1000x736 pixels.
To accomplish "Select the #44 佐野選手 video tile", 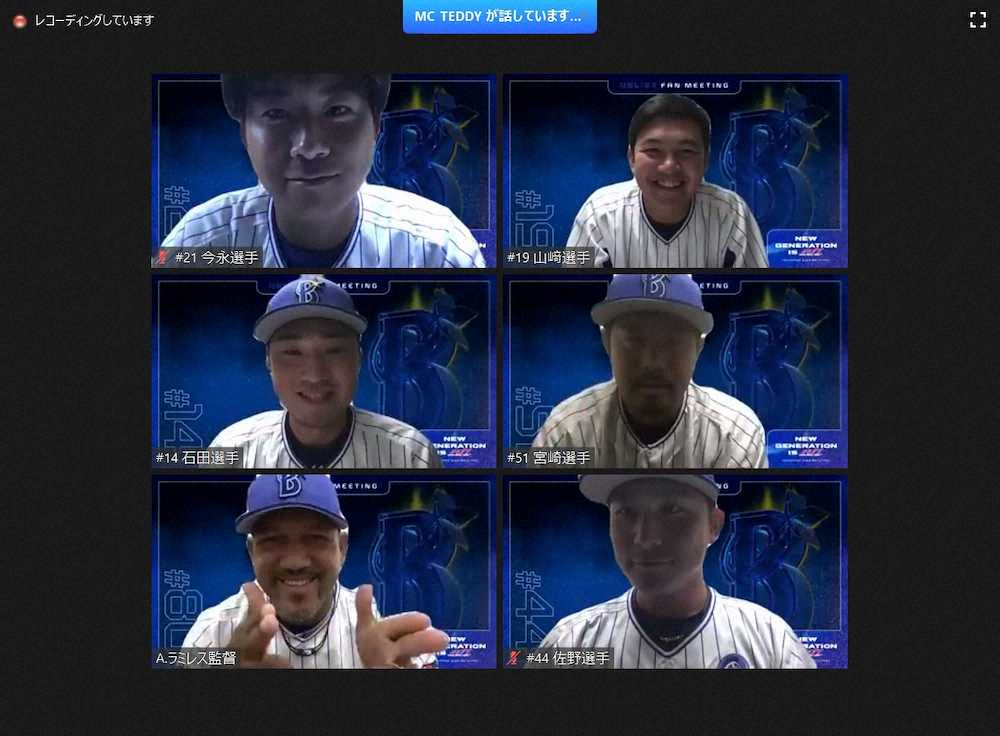I will point(675,571).
